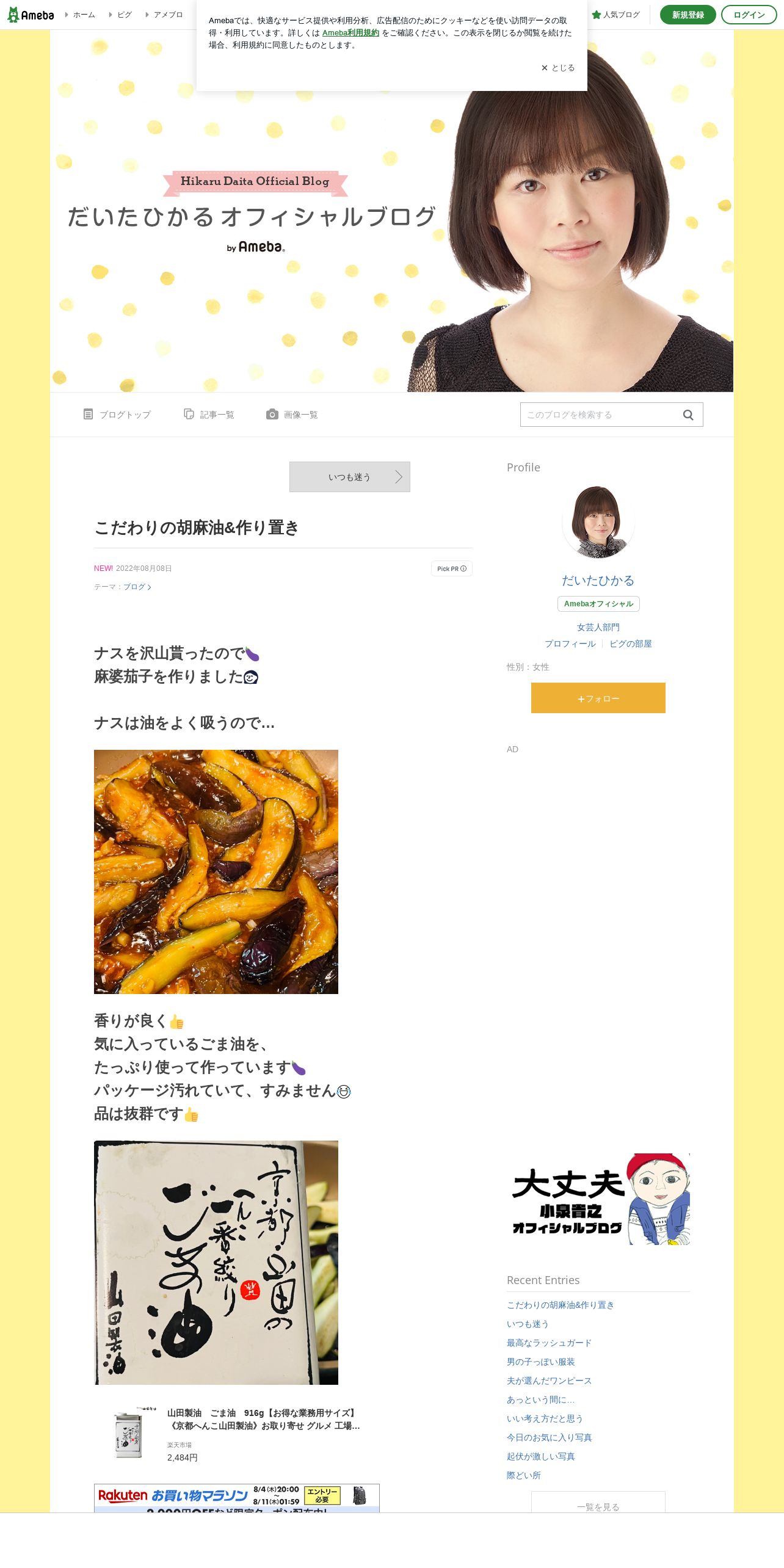Tap the ログイン button
The width and height of the screenshot is (784, 1568).
[749, 15]
